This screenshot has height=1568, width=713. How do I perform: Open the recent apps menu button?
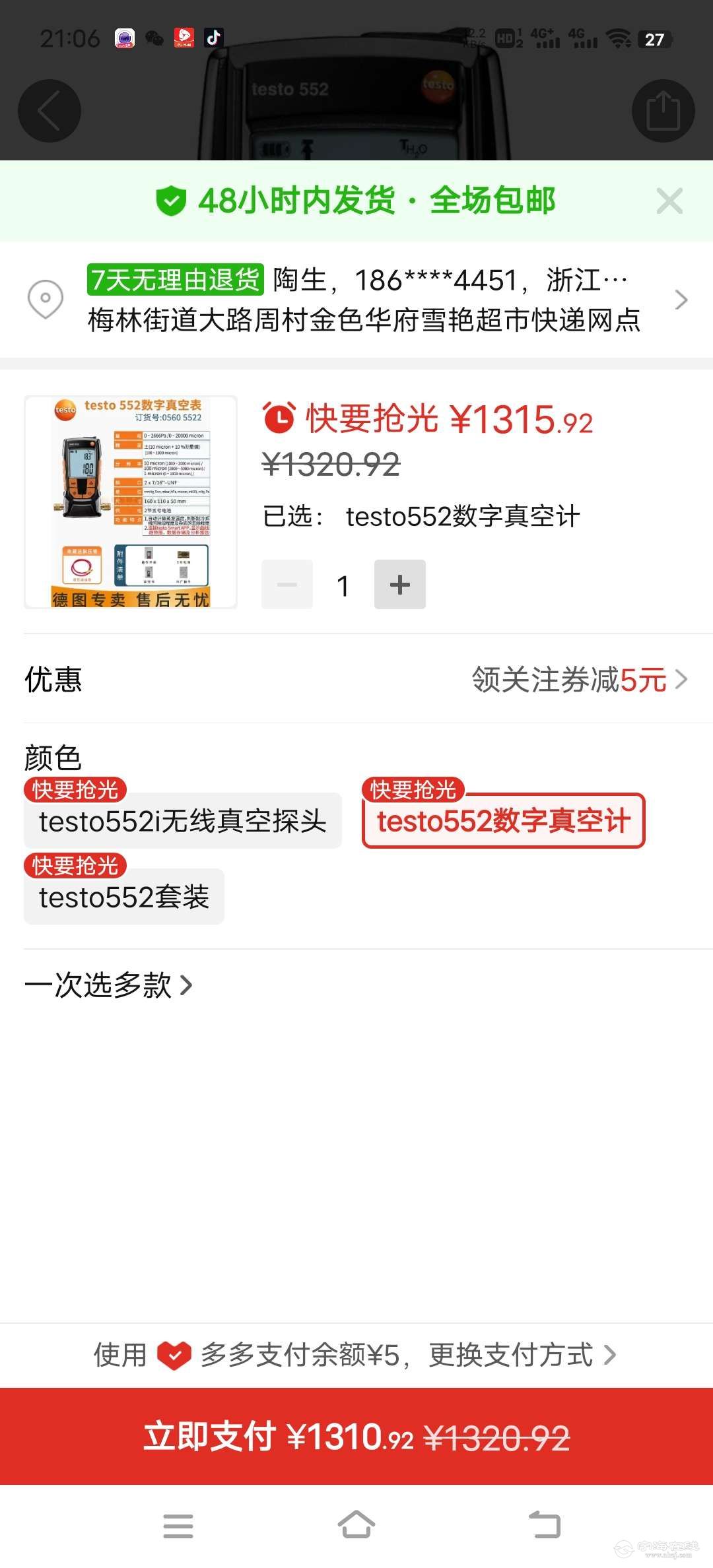point(178,1525)
